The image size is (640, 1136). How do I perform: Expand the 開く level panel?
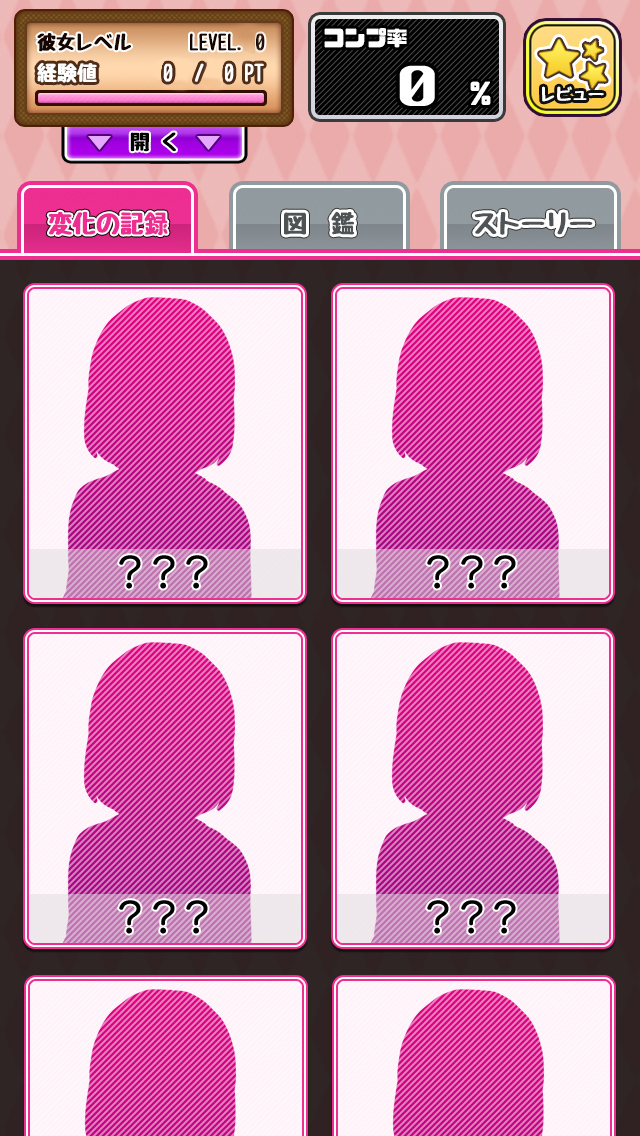click(x=154, y=143)
